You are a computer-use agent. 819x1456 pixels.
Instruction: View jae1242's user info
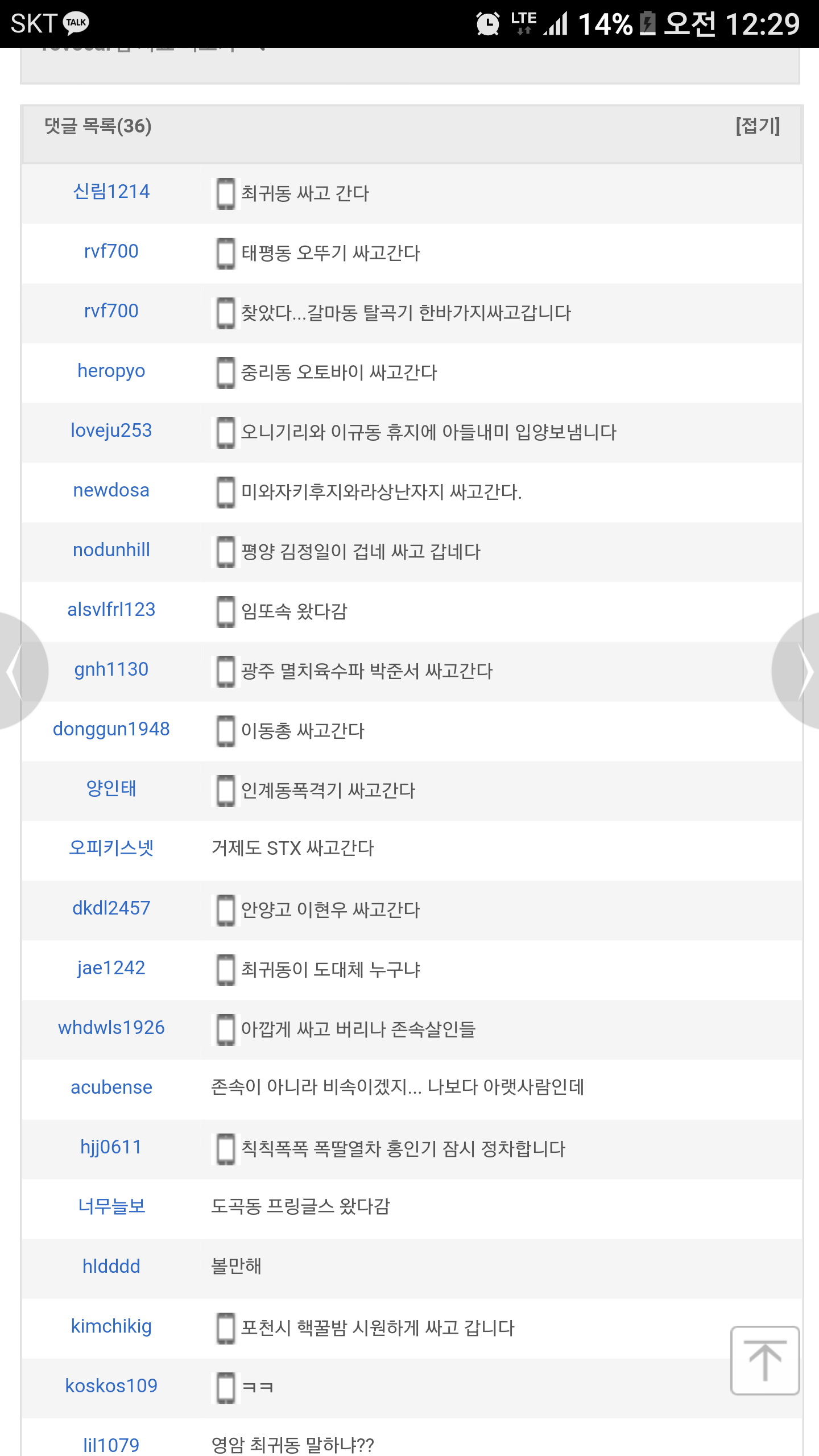click(x=111, y=968)
